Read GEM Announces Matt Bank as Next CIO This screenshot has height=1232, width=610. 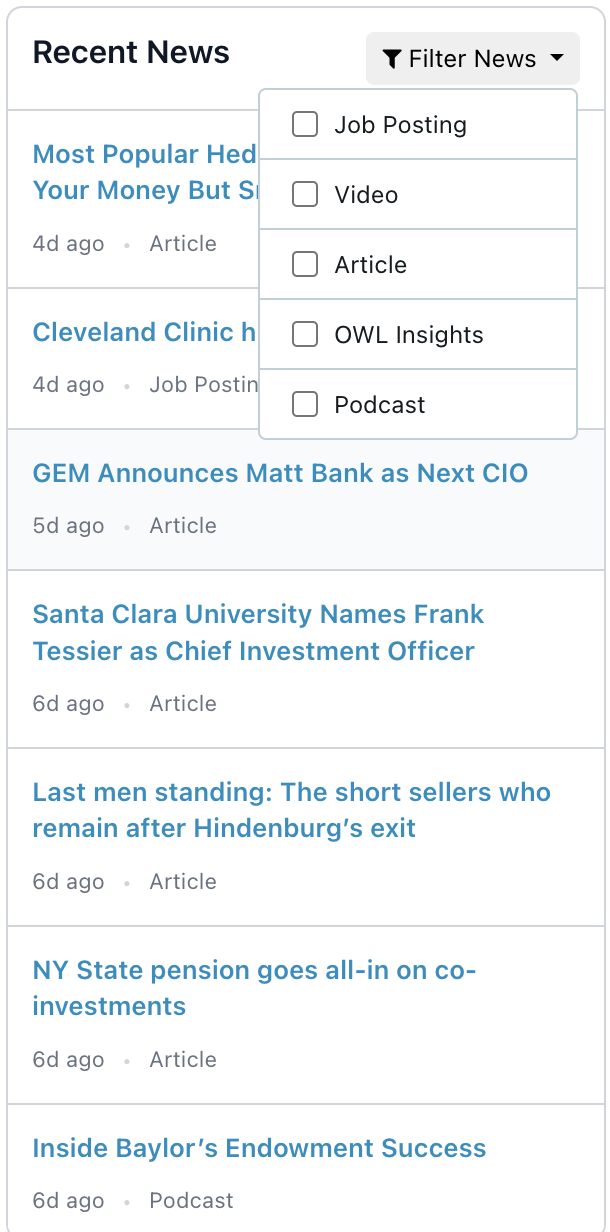point(280,473)
